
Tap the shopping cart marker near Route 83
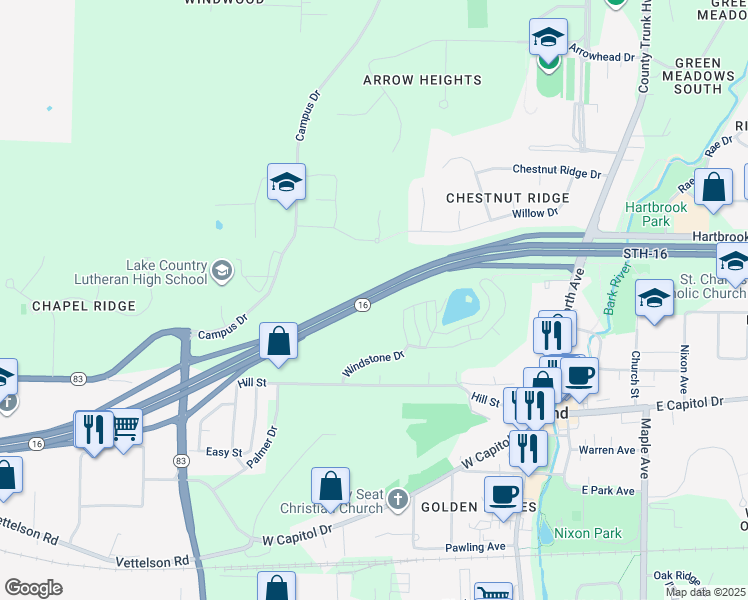[x=126, y=427]
